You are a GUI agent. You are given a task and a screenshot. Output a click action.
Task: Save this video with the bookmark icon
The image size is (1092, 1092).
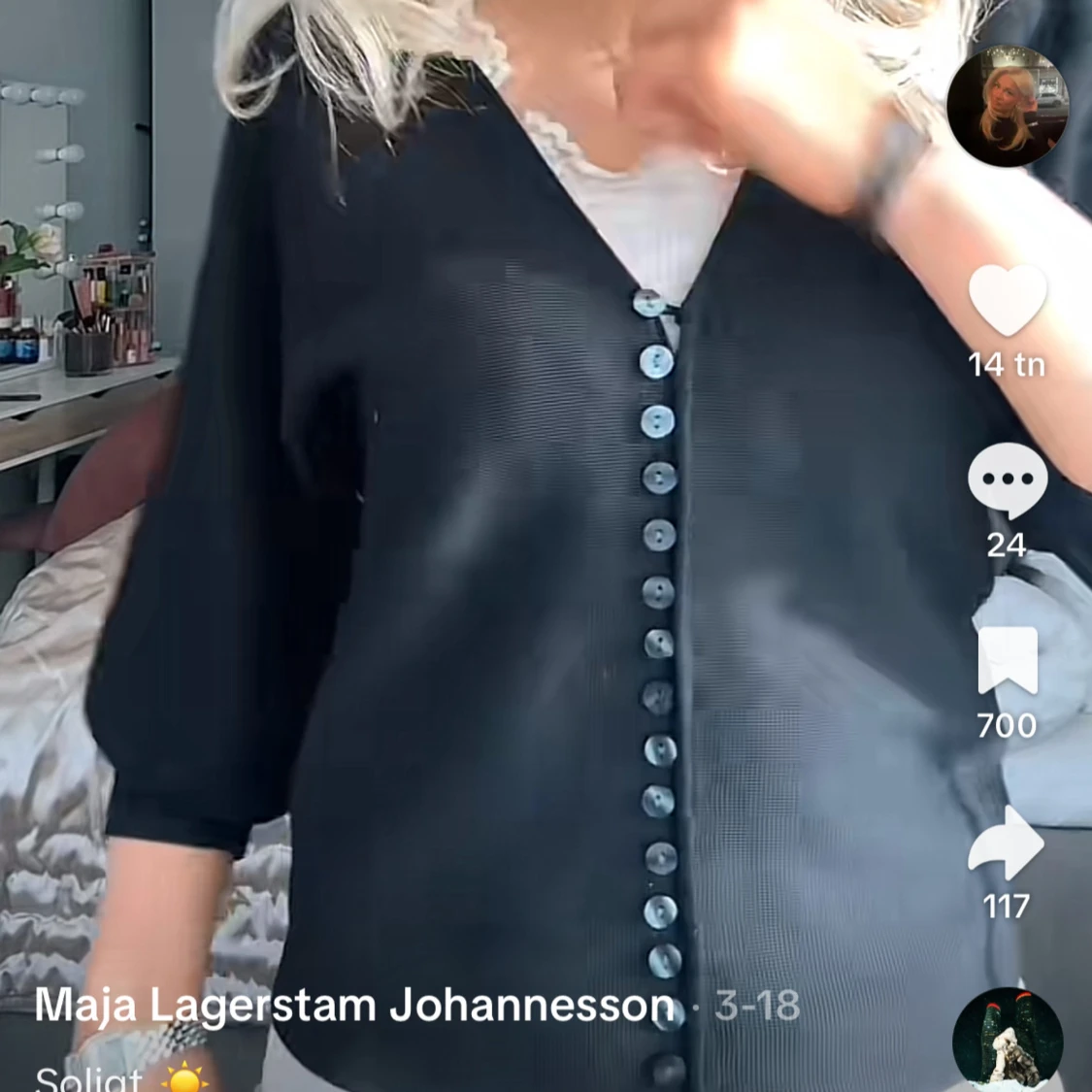tap(1007, 661)
